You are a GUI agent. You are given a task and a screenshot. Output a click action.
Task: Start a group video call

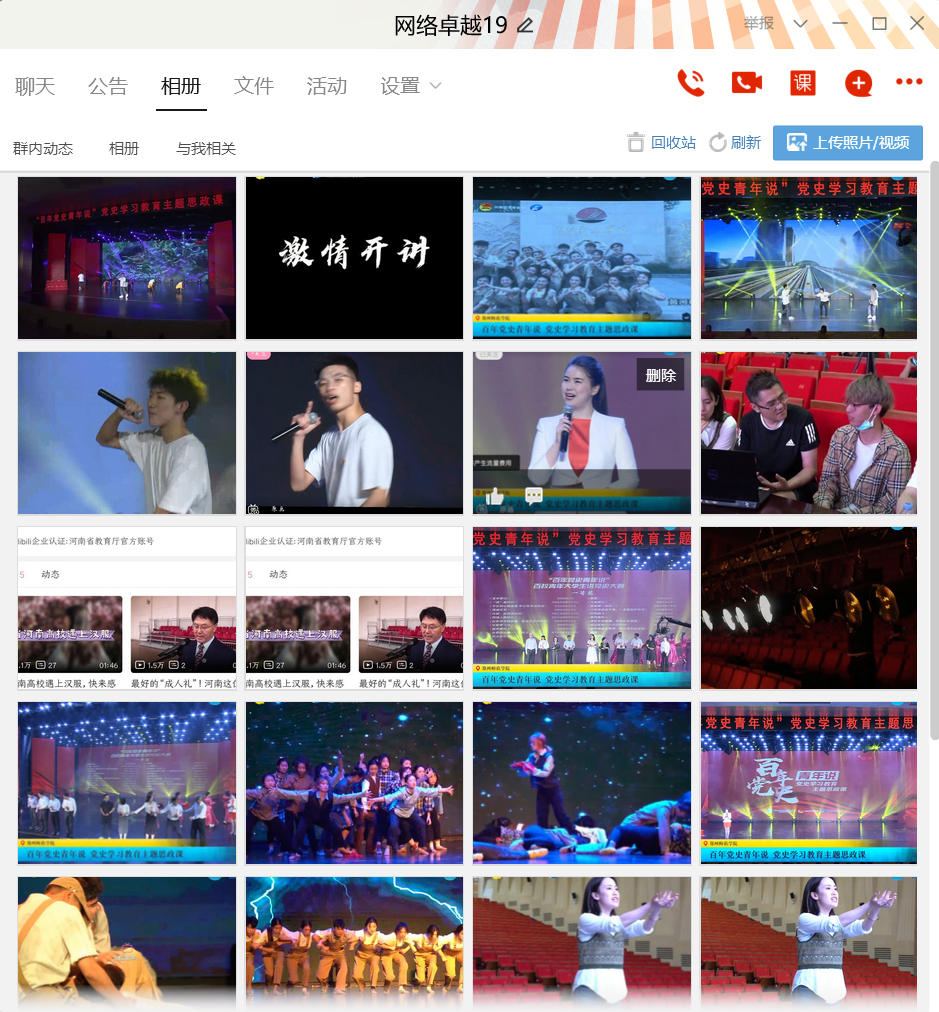[747, 83]
